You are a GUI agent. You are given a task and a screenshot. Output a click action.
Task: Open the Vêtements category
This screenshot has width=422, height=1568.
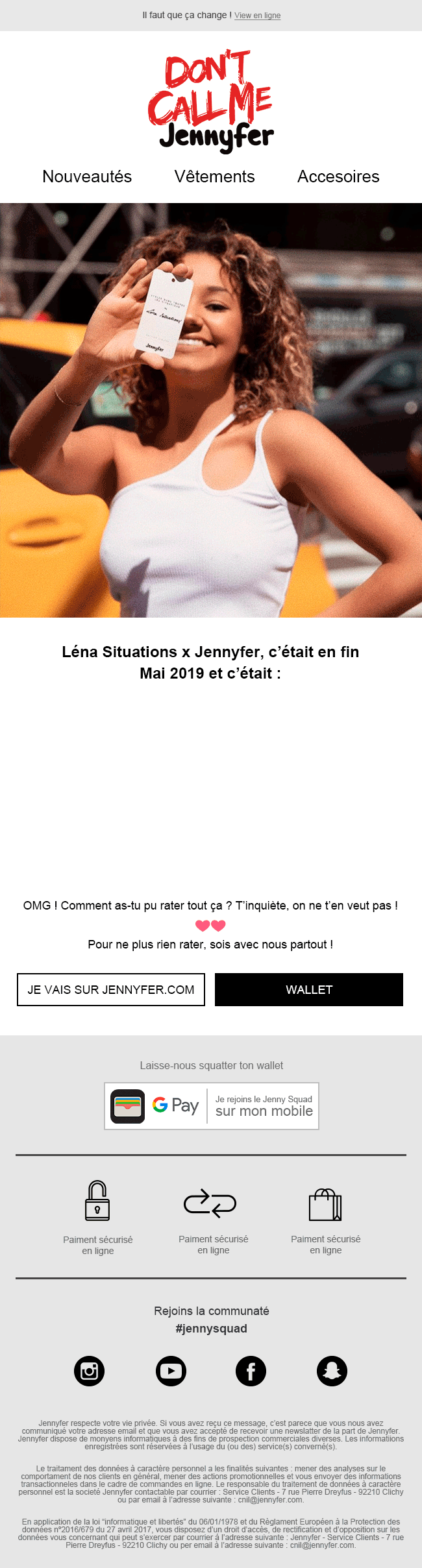pyautogui.click(x=214, y=176)
